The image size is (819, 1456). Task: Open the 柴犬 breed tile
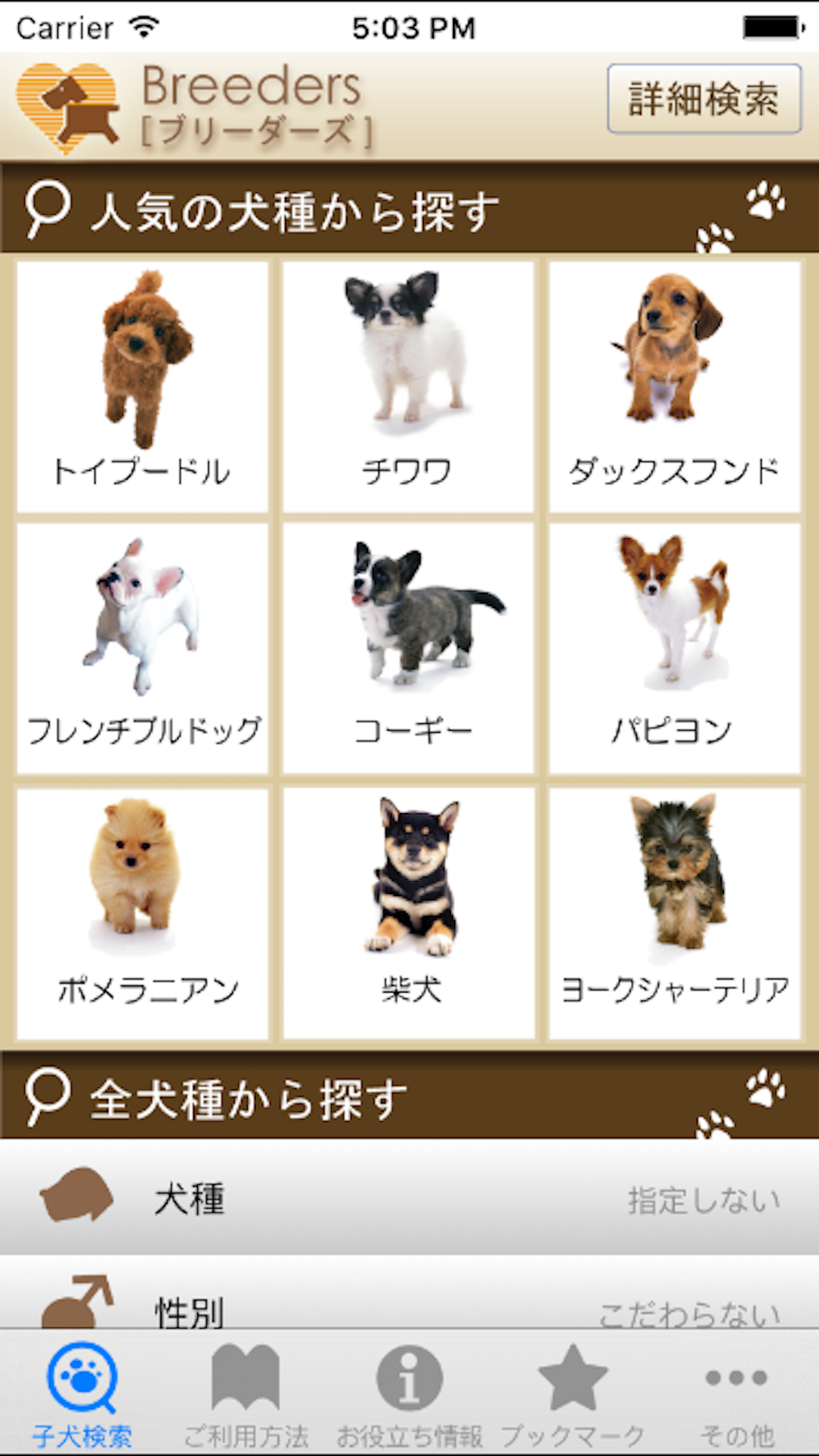(x=408, y=913)
